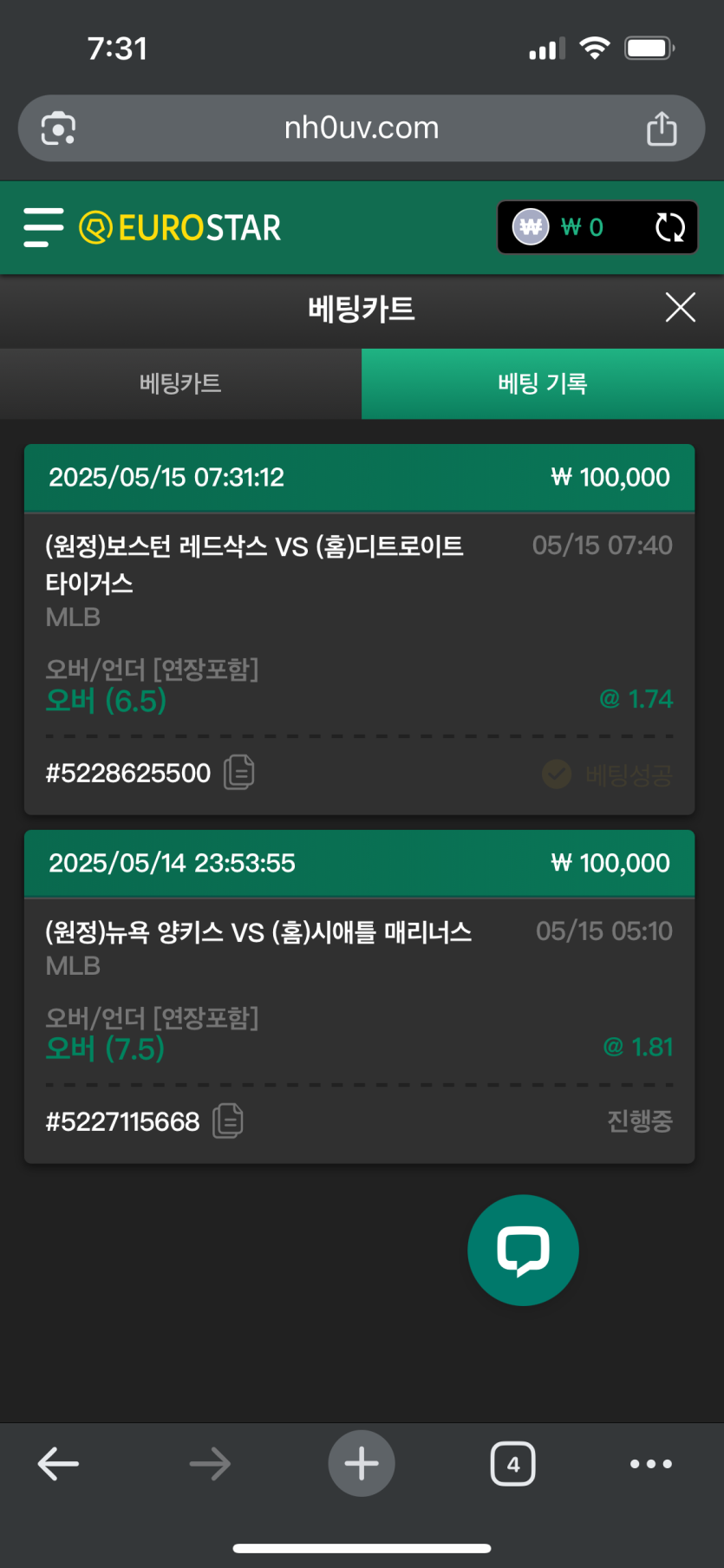Image resolution: width=724 pixels, height=1568 pixels.
Task: Share this page from the browser
Action: (x=662, y=128)
